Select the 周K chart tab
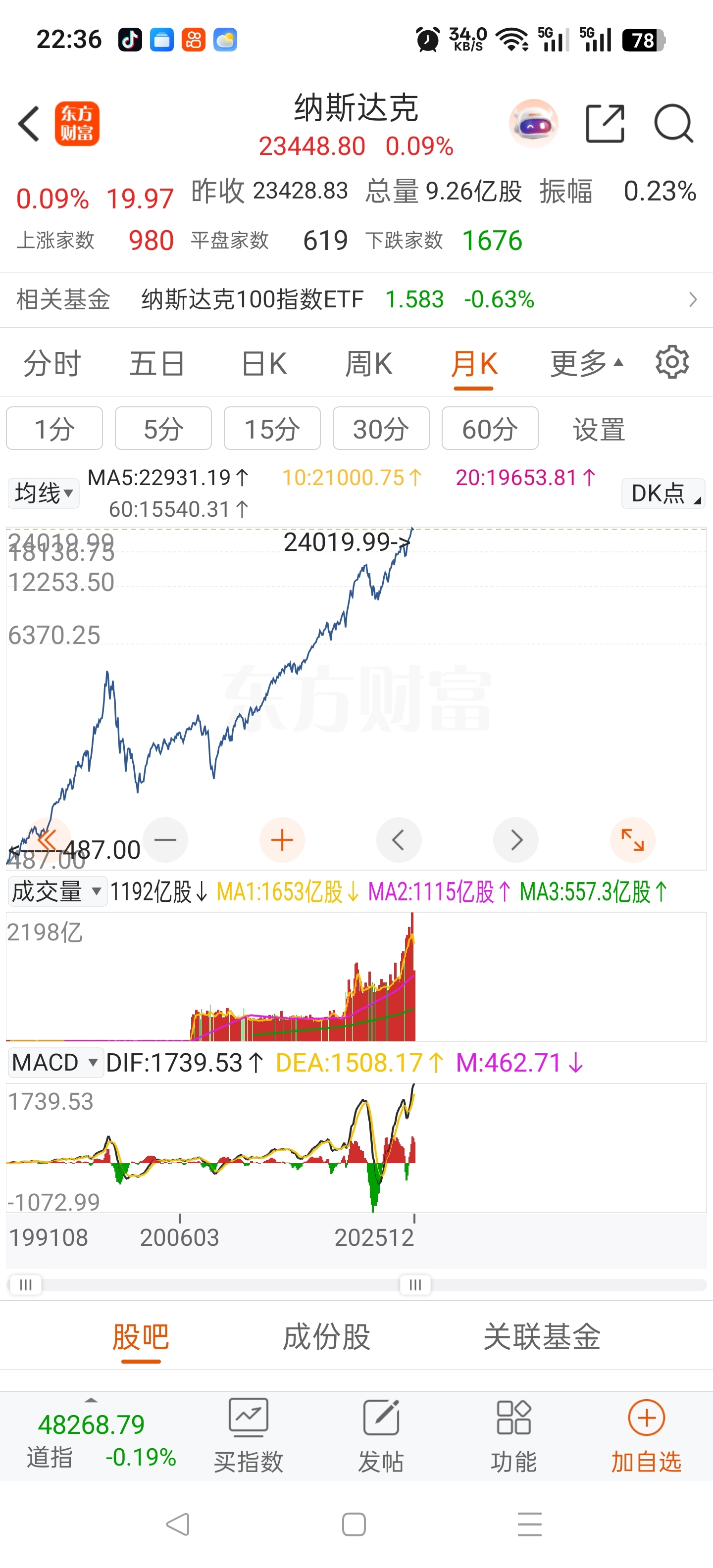Viewport: 713px width, 1568px height. click(368, 364)
